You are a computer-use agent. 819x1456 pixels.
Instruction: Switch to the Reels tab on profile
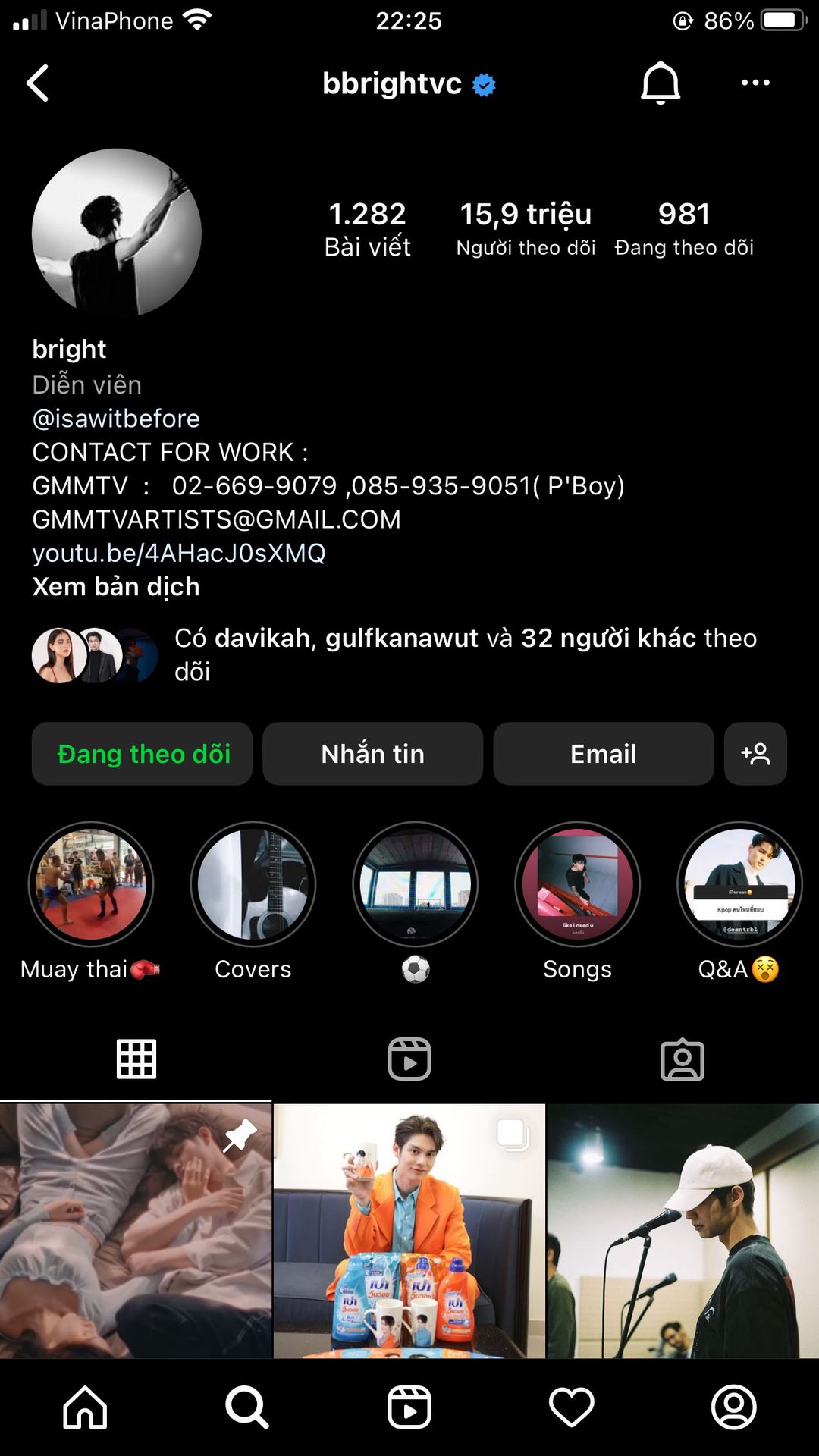click(409, 1059)
